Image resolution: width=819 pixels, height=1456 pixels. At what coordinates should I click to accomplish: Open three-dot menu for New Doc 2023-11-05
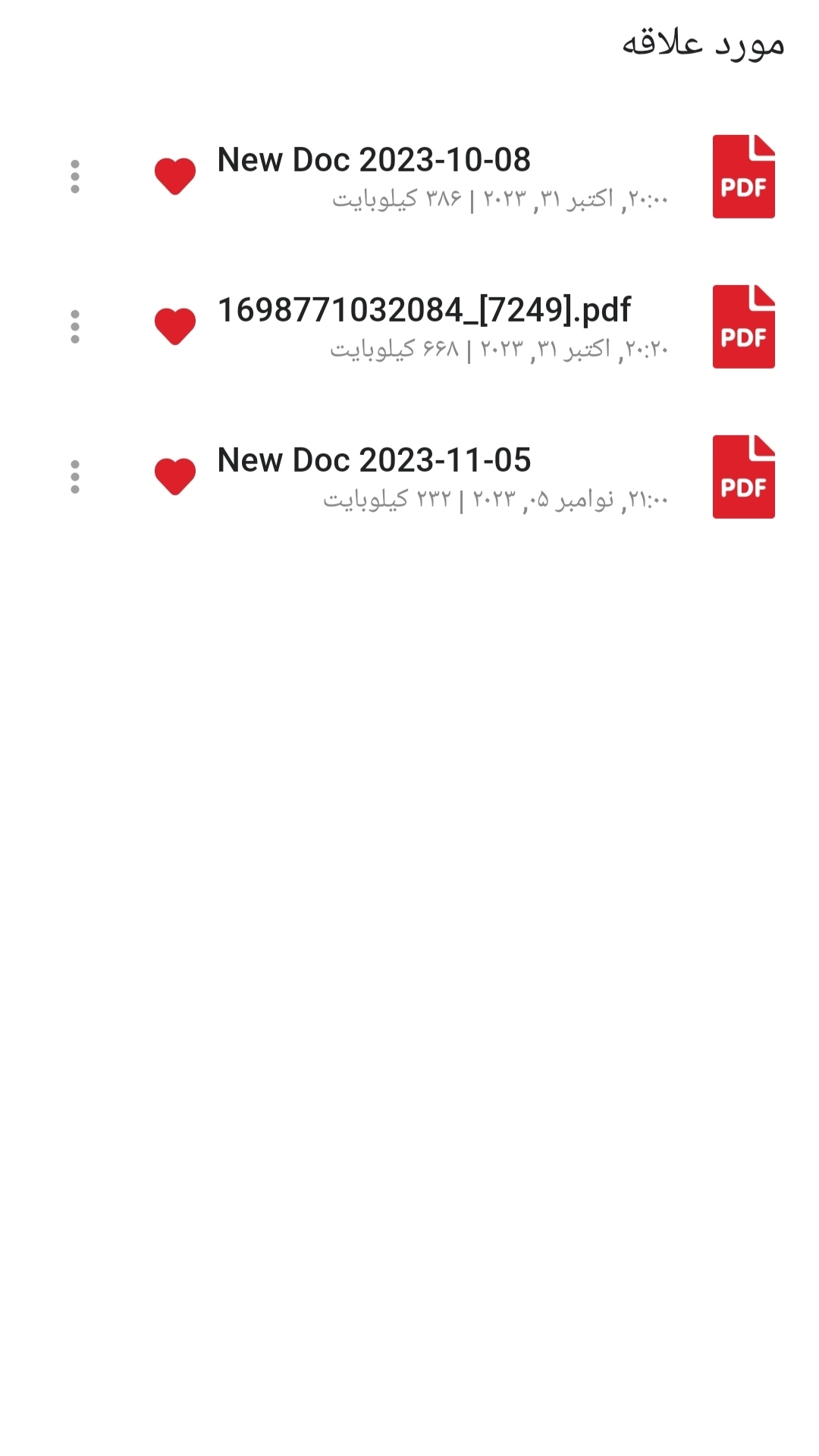pyautogui.click(x=75, y=477)
